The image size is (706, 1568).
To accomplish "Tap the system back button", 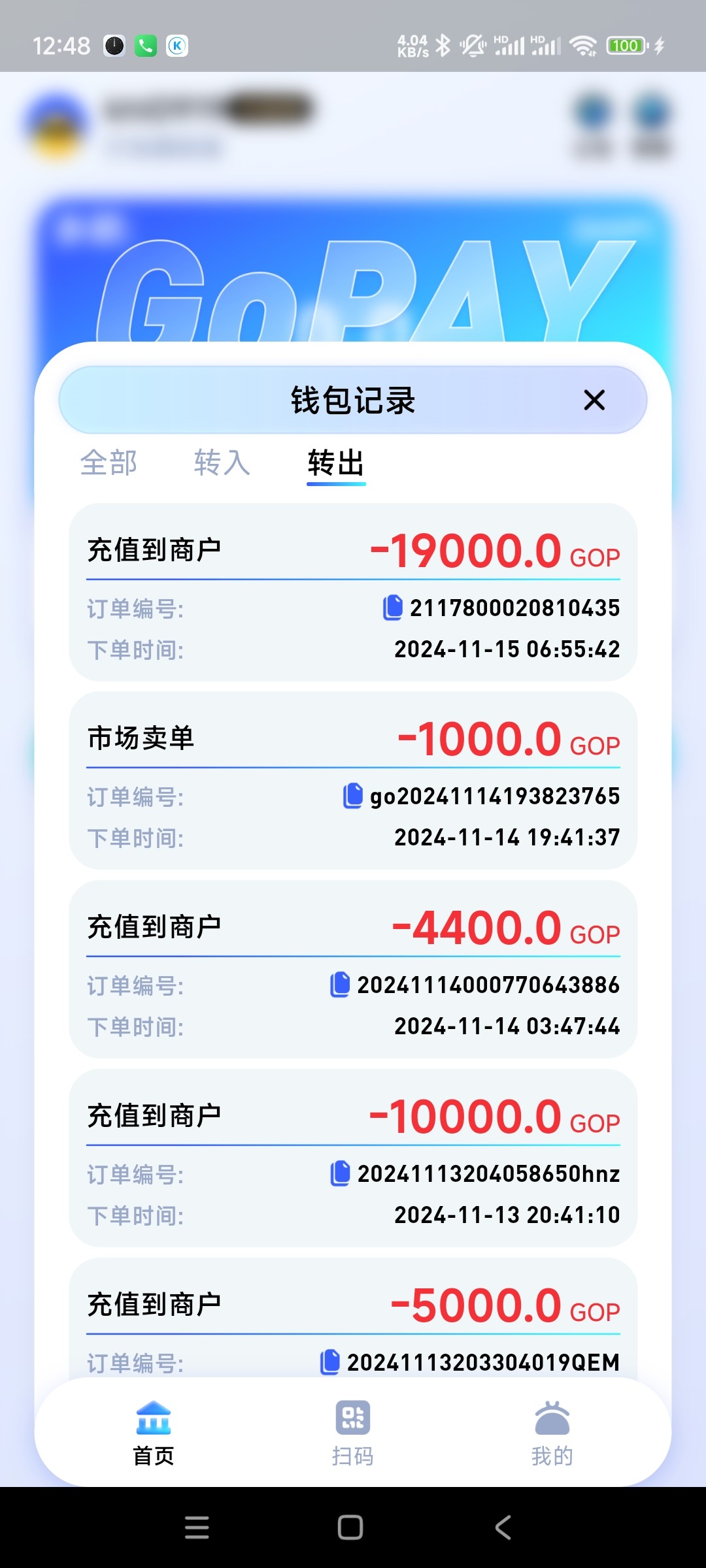I will point(503,1527).
